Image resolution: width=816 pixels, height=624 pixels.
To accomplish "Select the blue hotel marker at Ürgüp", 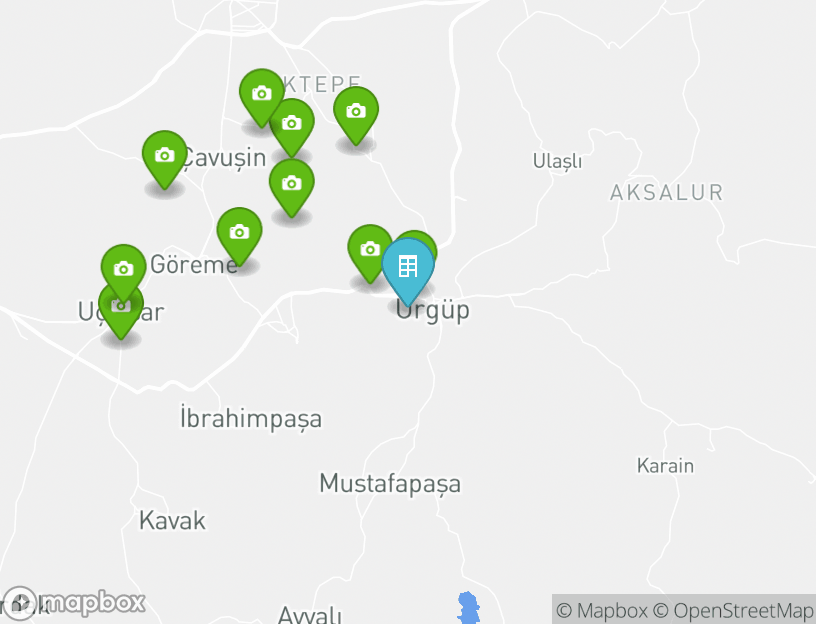I will pyautogui.click(x=408, y=268).
